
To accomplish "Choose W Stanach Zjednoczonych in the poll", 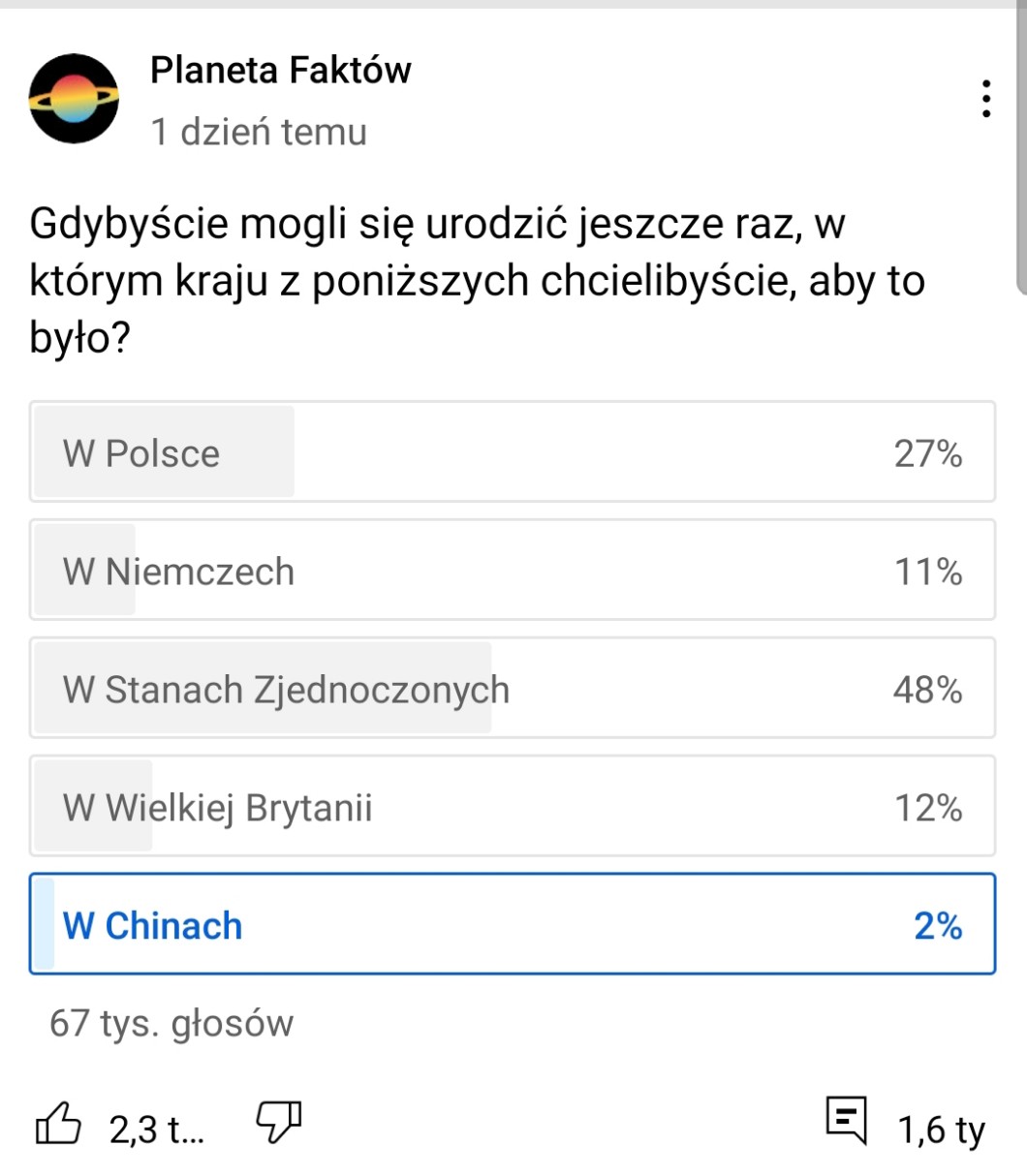I will point(513,689).
